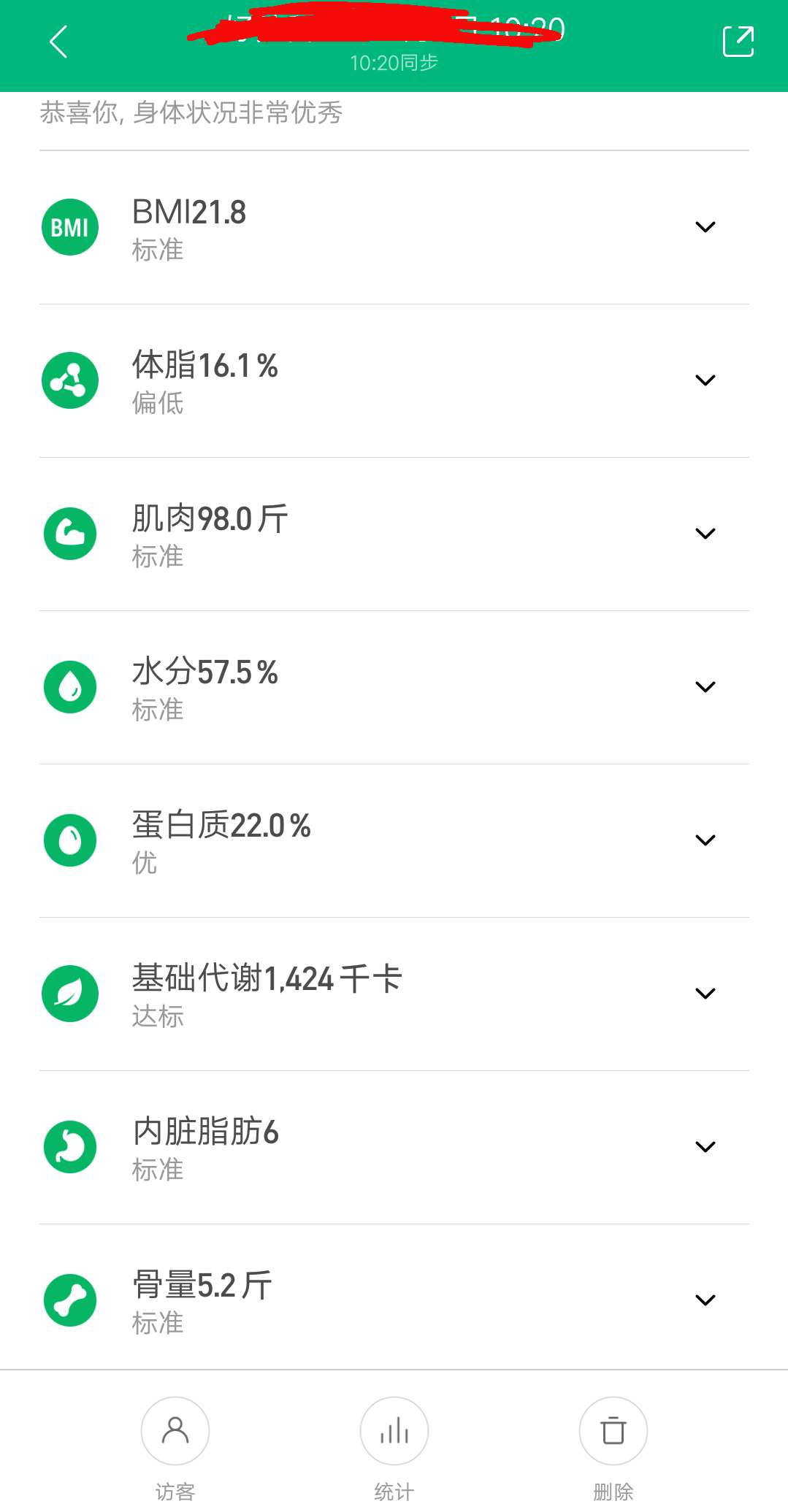Screen dimensions: 788x1512
Task: Click the water (水分) droplet icon
Action: 70,686
